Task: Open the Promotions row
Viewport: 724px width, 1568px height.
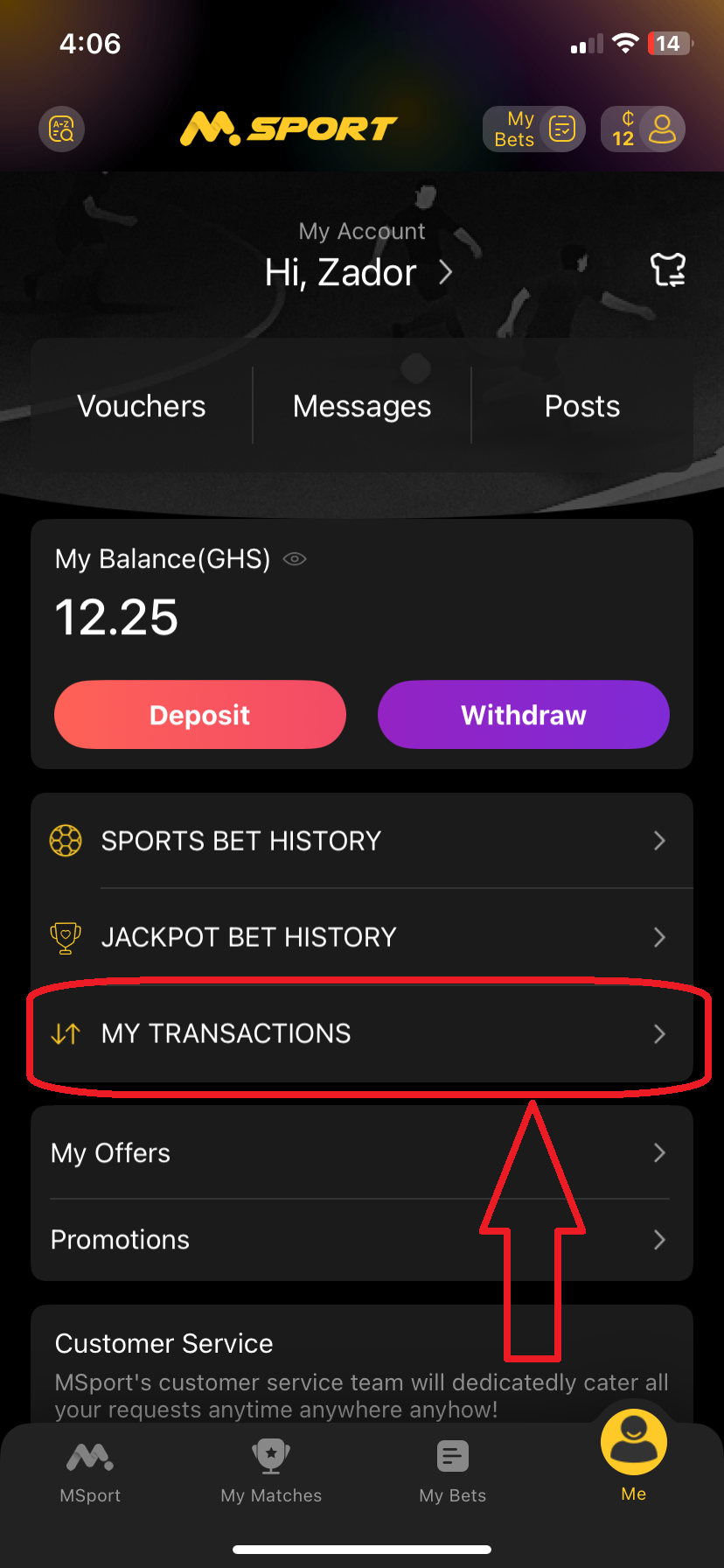Action: (x=362, y=1240)
